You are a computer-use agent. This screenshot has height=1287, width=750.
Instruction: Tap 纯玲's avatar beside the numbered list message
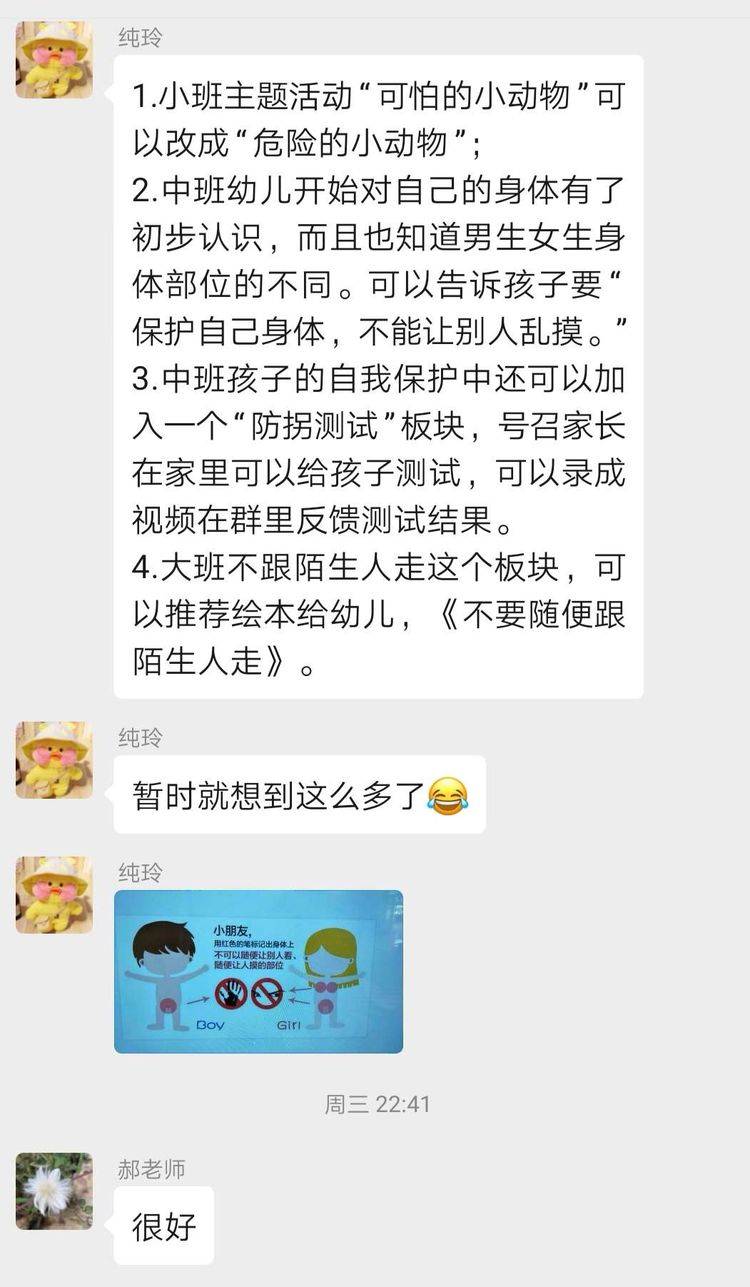click(54, 60)
